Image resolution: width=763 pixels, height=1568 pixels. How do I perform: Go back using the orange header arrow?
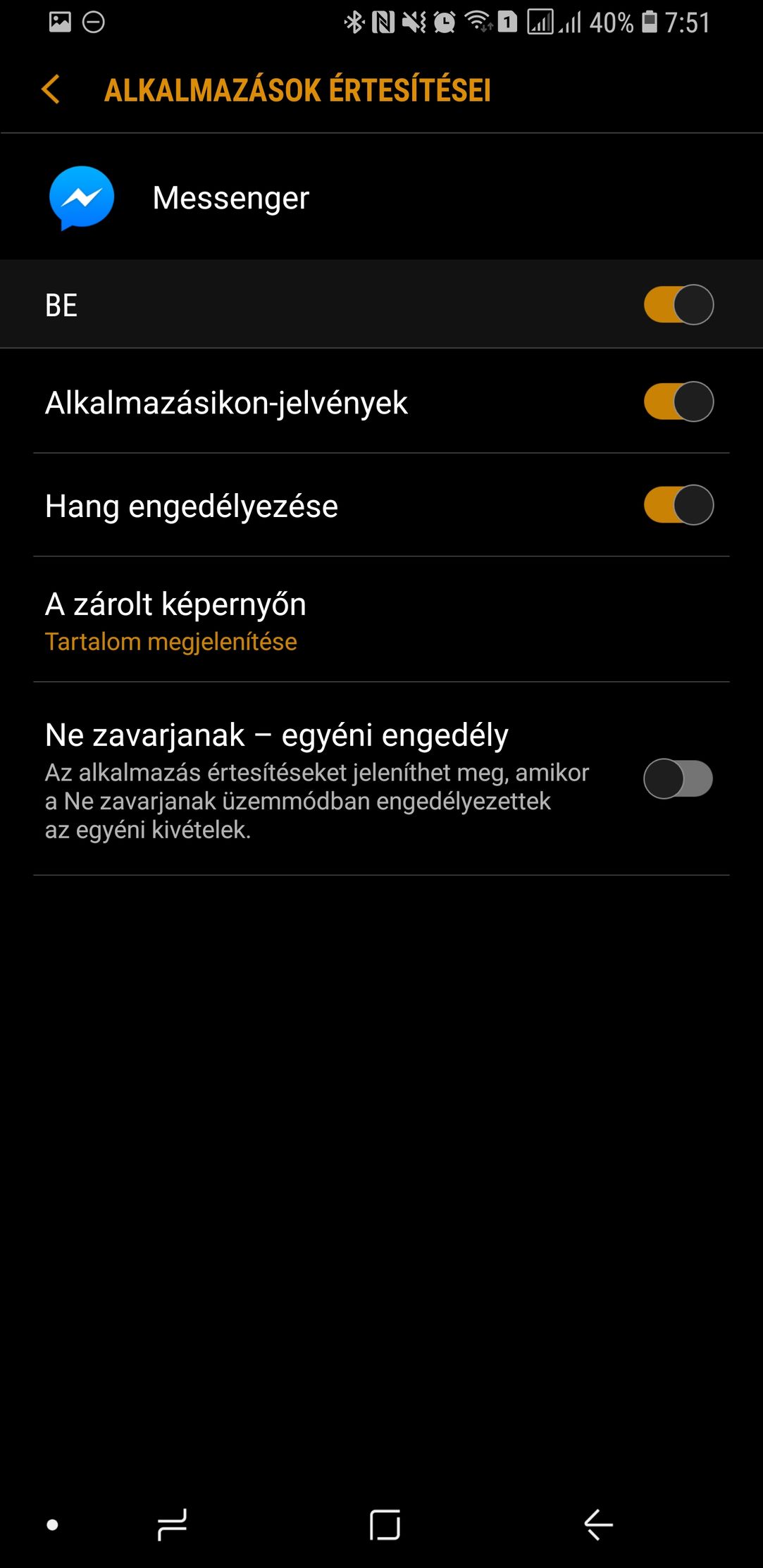click(x=51, y=89)
